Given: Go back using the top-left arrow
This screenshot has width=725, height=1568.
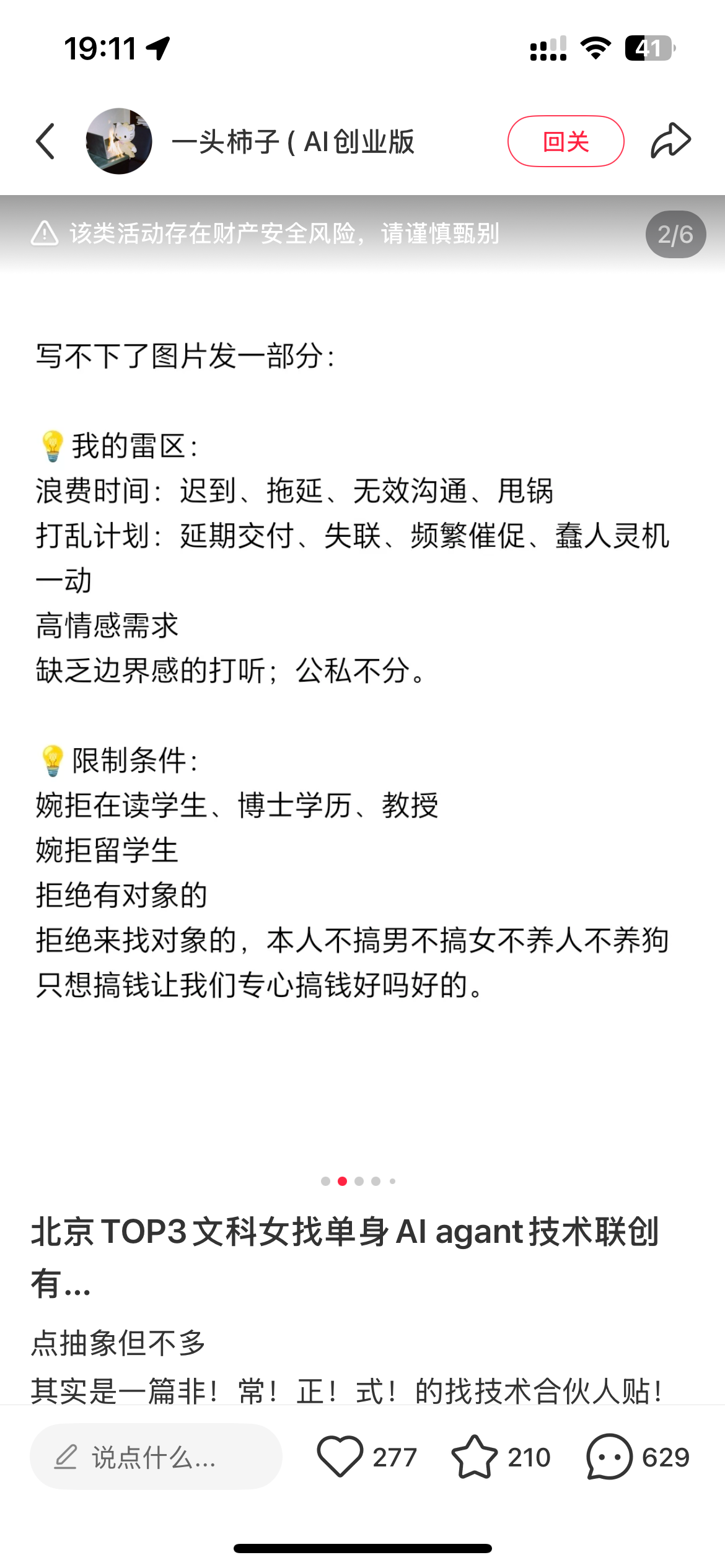Looking at the screenshot, I should click(46, 141).
